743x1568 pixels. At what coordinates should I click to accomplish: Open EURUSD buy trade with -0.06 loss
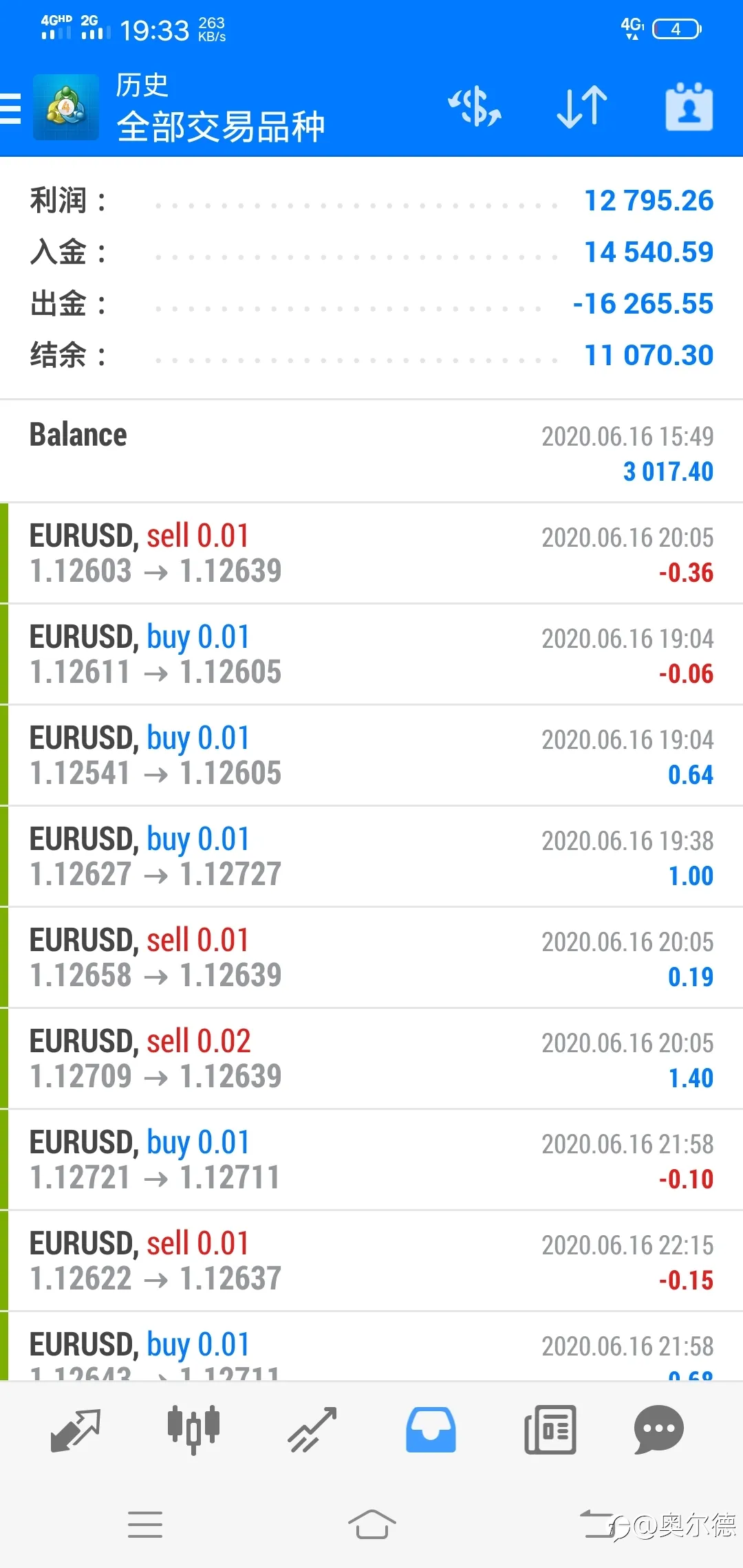[x=371, y=655]
